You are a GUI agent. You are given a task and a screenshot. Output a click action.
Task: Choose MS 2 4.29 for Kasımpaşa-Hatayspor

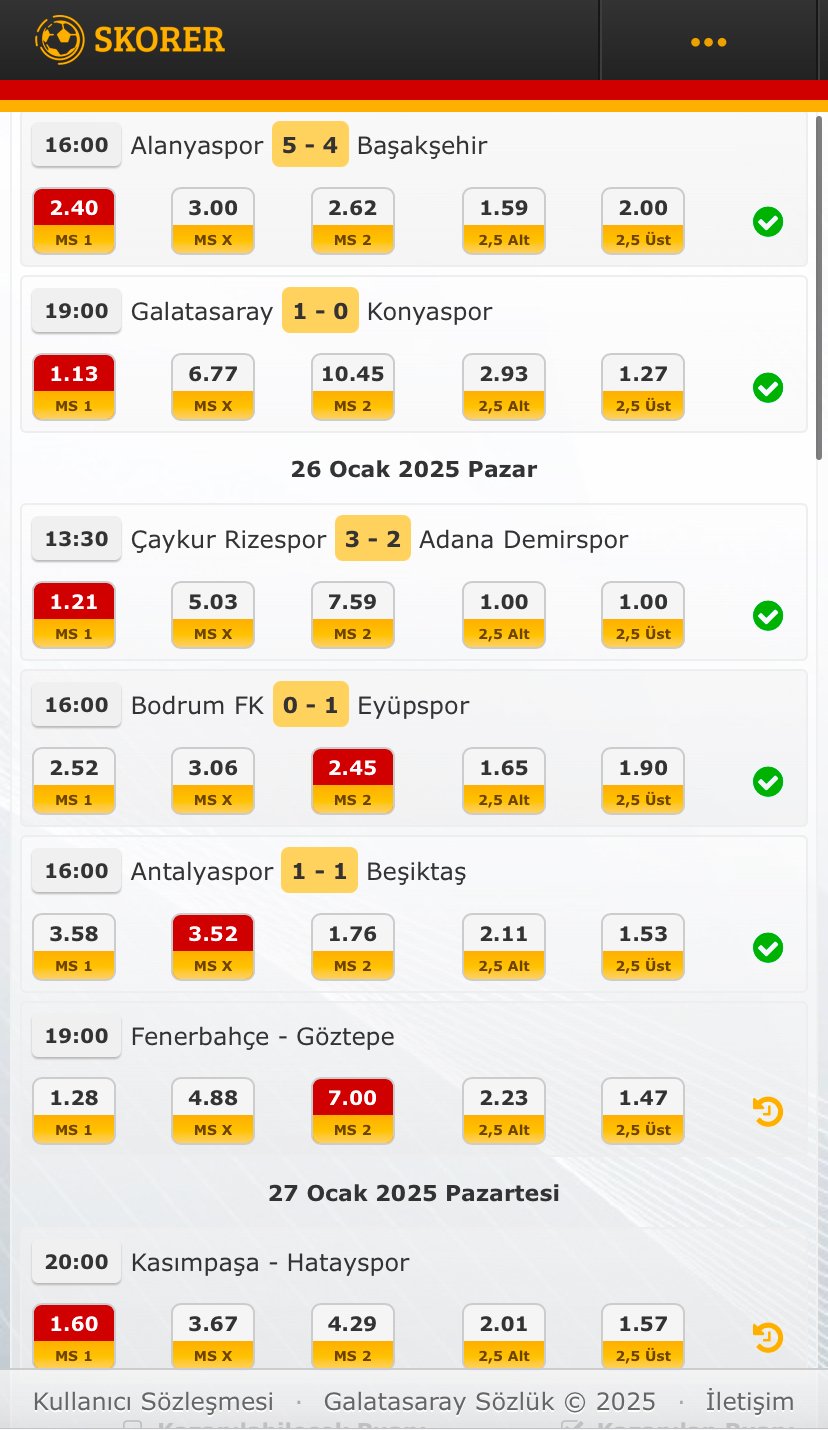pyautogui.click(x=352, y=1337)
